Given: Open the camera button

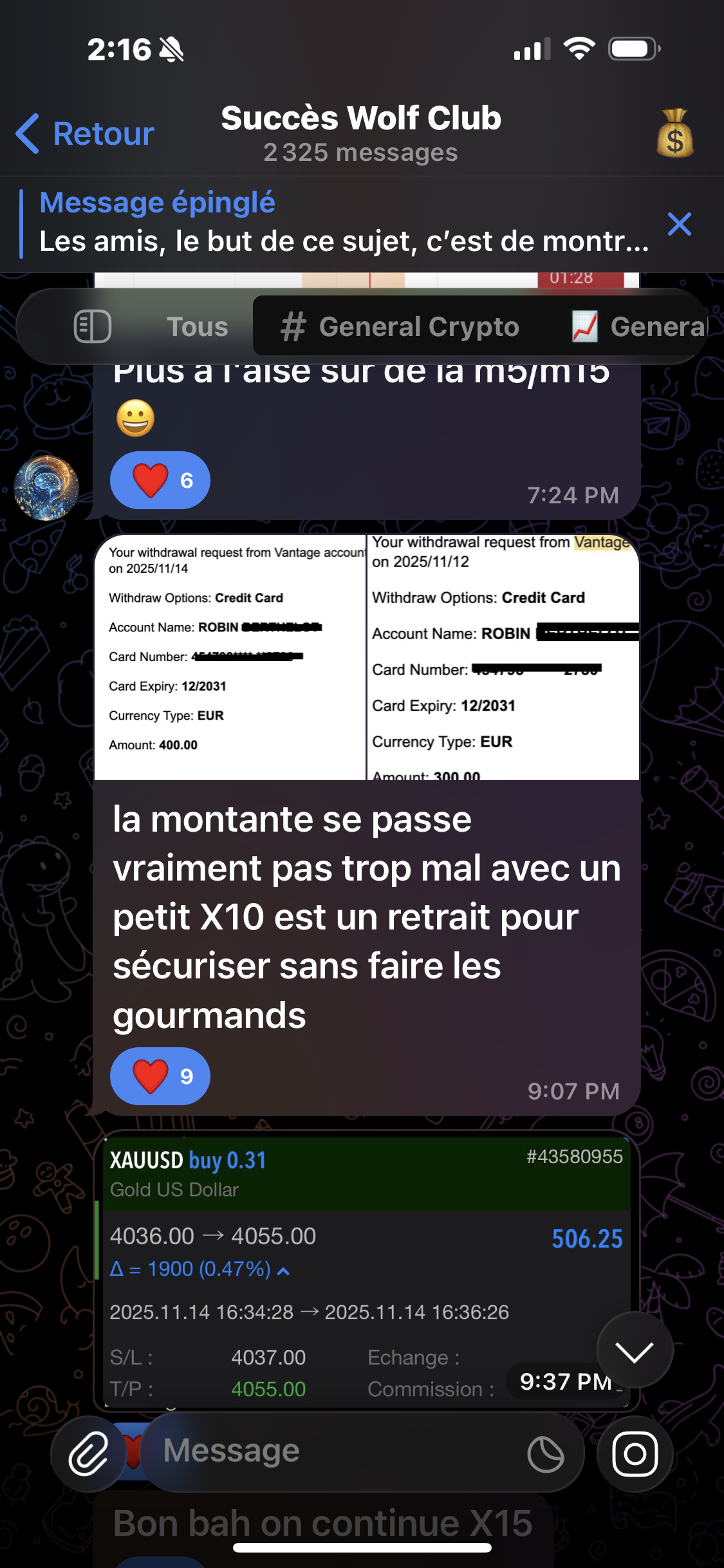Looking at the screenshot, I should pyautogui.click(x=635, y=1453).
